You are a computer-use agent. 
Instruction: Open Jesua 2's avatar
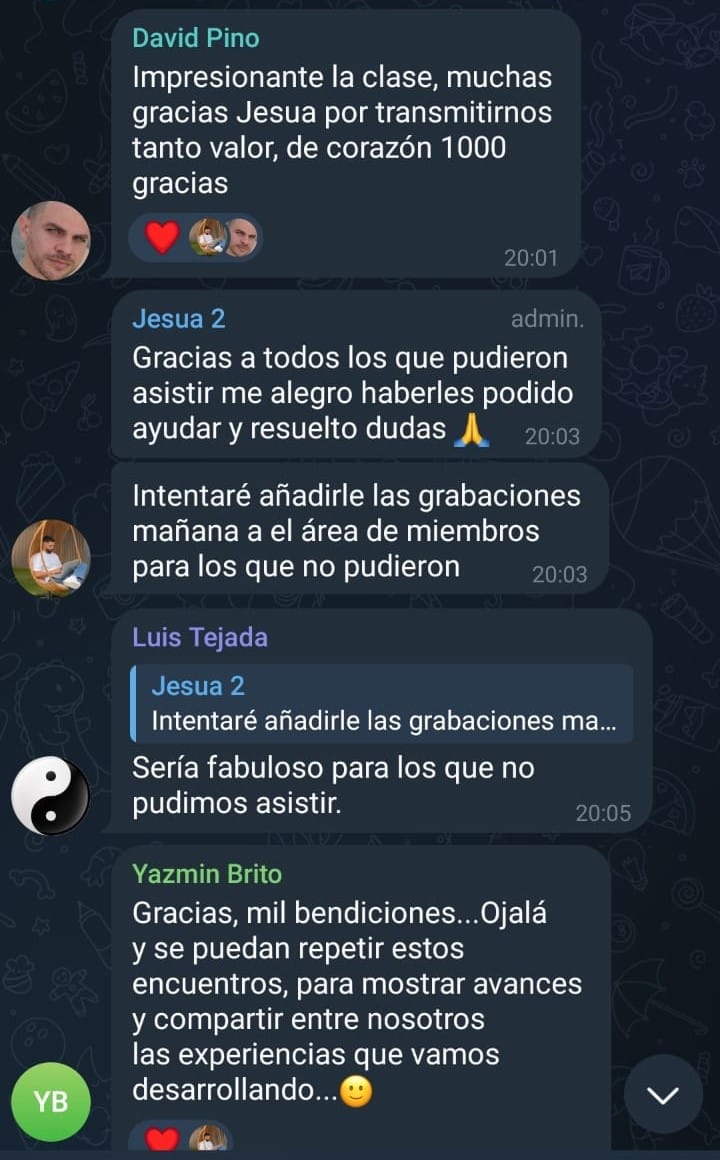coord(51,559)
